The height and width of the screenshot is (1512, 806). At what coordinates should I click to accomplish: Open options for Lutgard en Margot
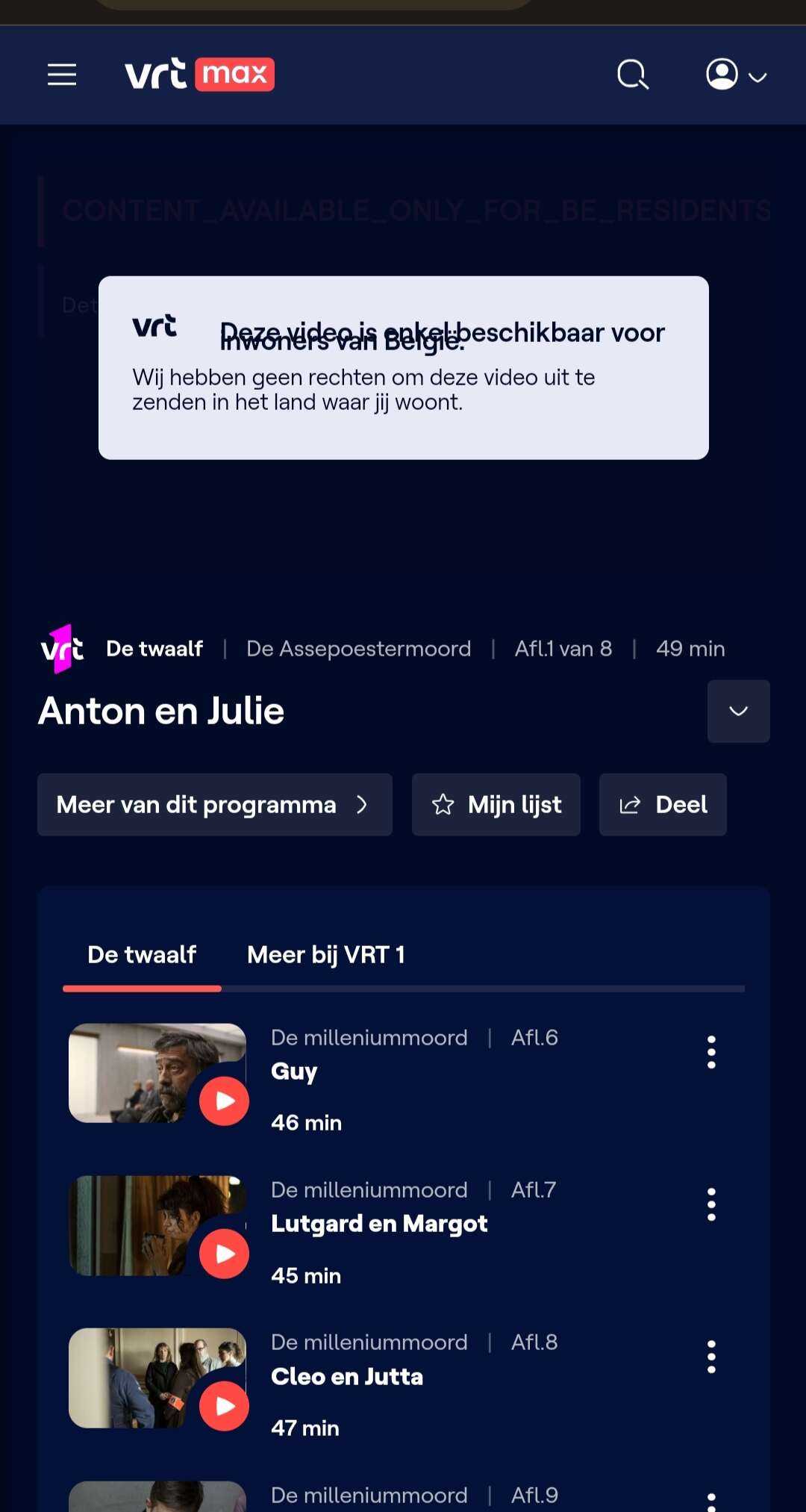(x=711, y=1204)
